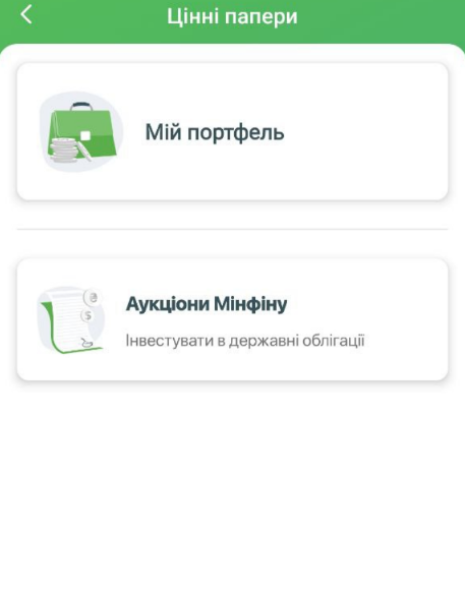Open the Мій портфель card
The image size is (465, 600).
[232, 131]
